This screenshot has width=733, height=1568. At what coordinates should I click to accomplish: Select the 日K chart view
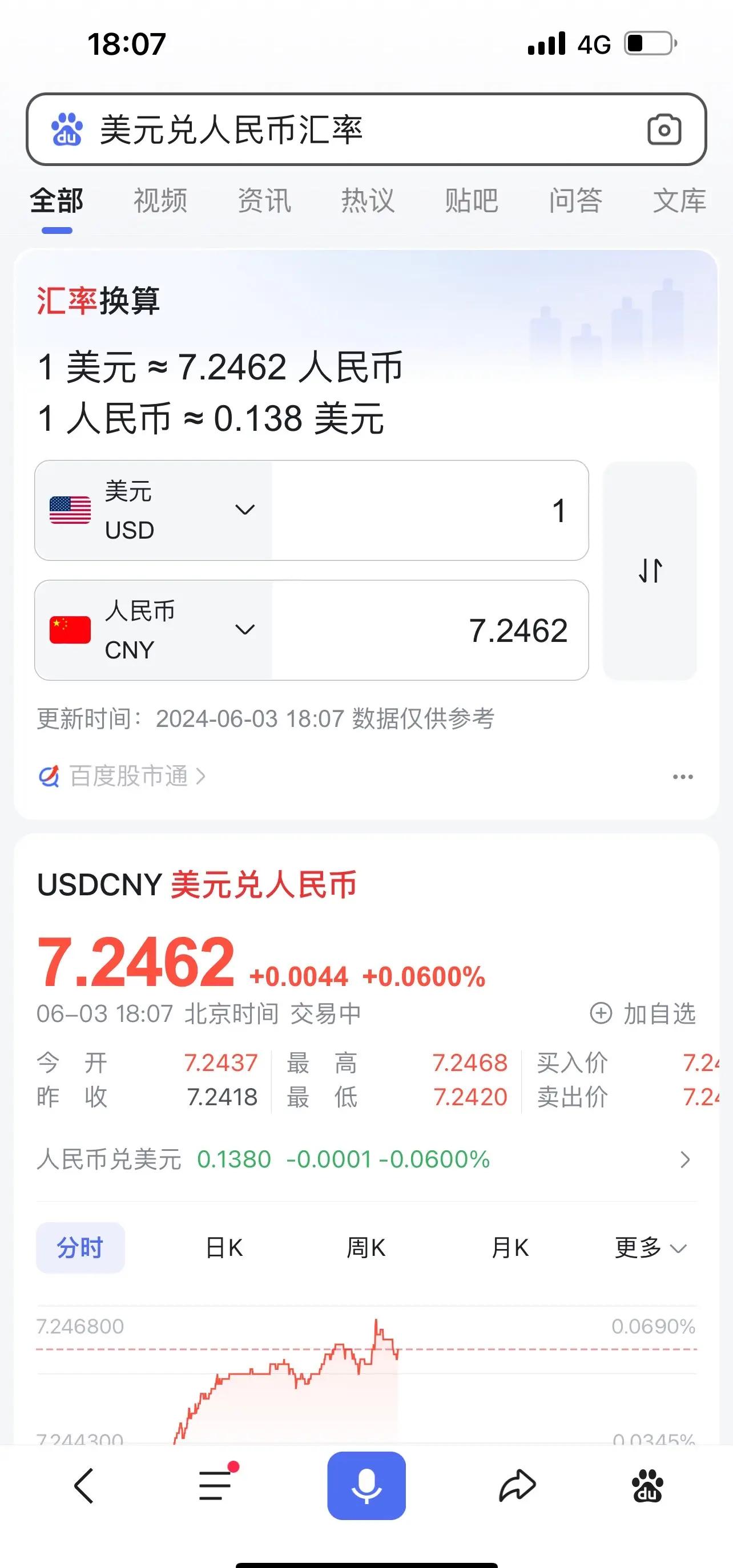click(x=223, y=1248)
